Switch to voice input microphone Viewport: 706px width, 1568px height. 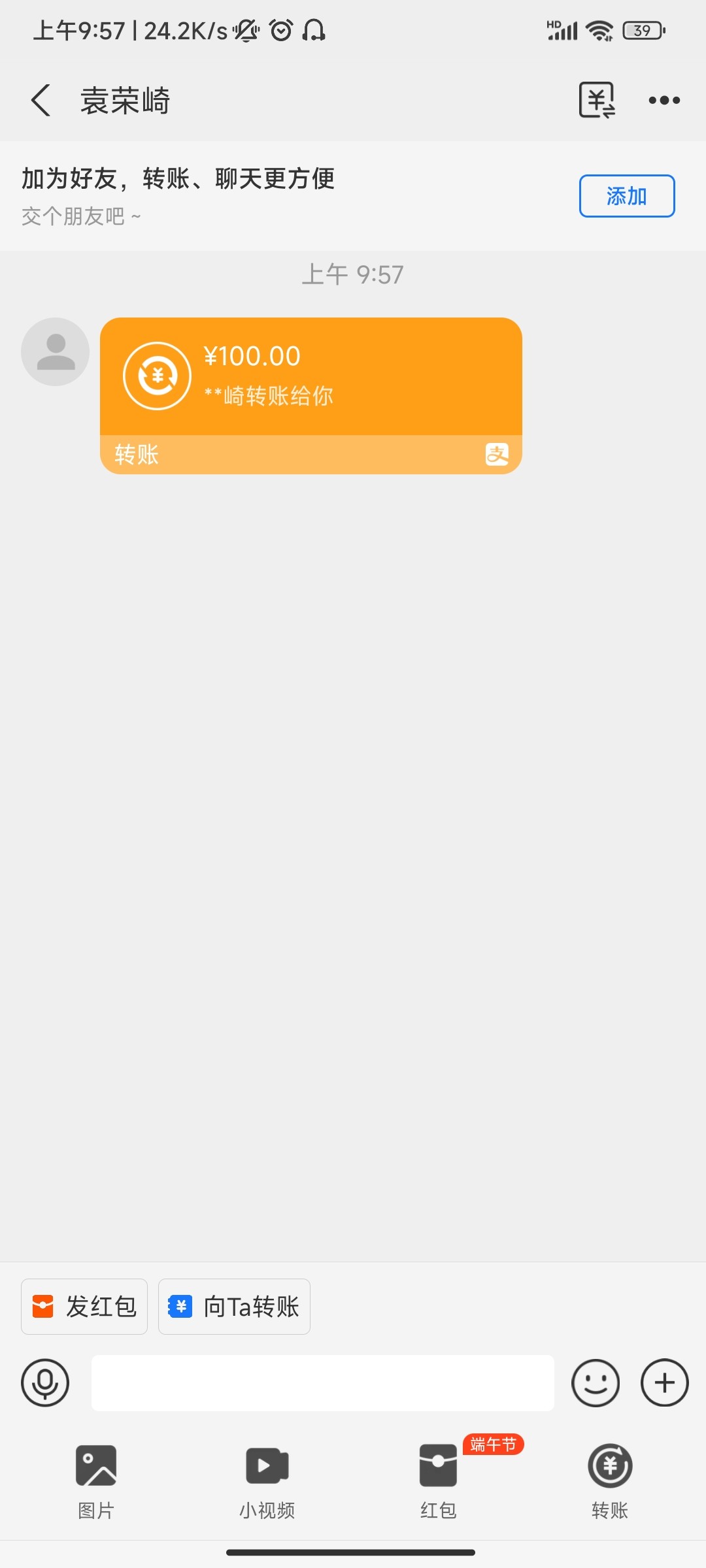(45, 1383)
